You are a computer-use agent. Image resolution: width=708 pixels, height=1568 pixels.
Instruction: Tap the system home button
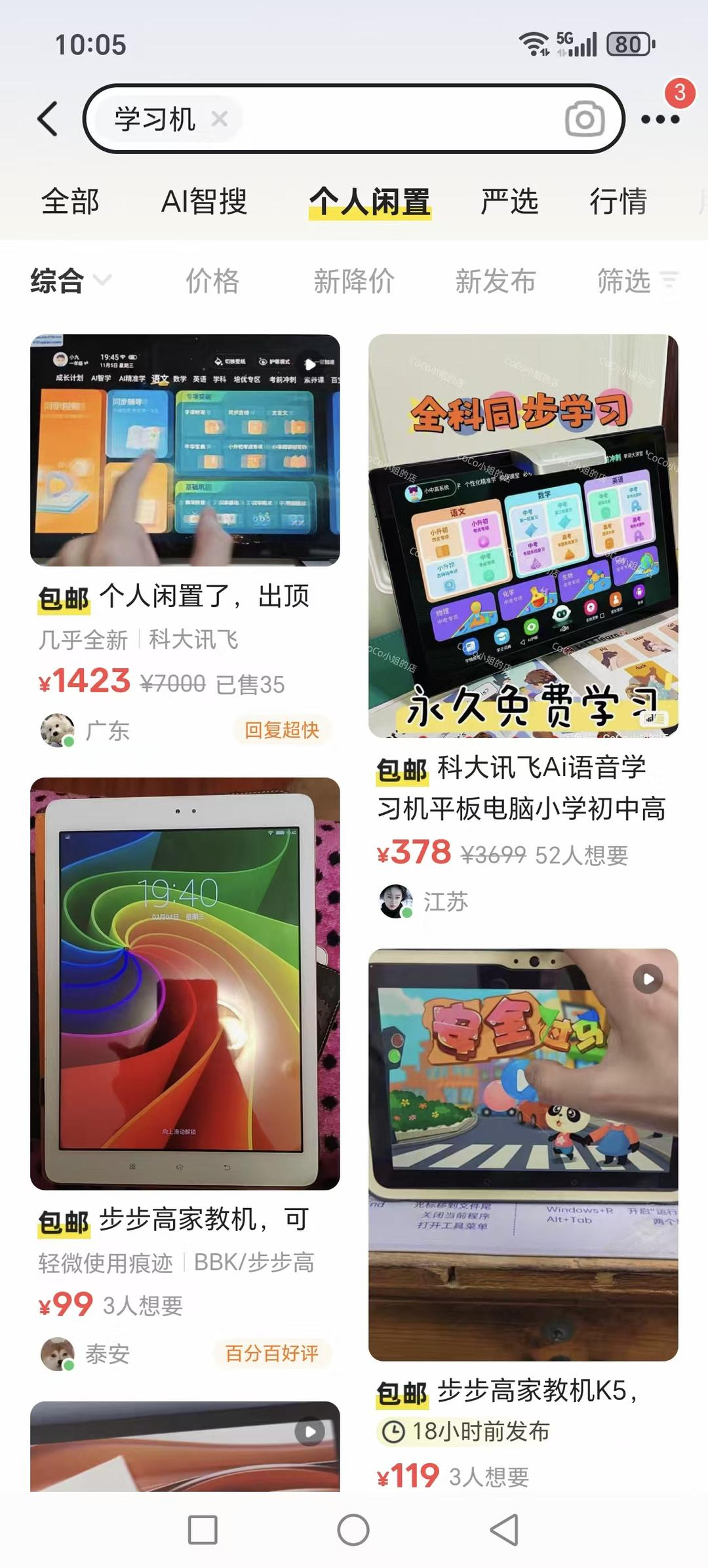pyautogui.click(x=353, y=1530)
